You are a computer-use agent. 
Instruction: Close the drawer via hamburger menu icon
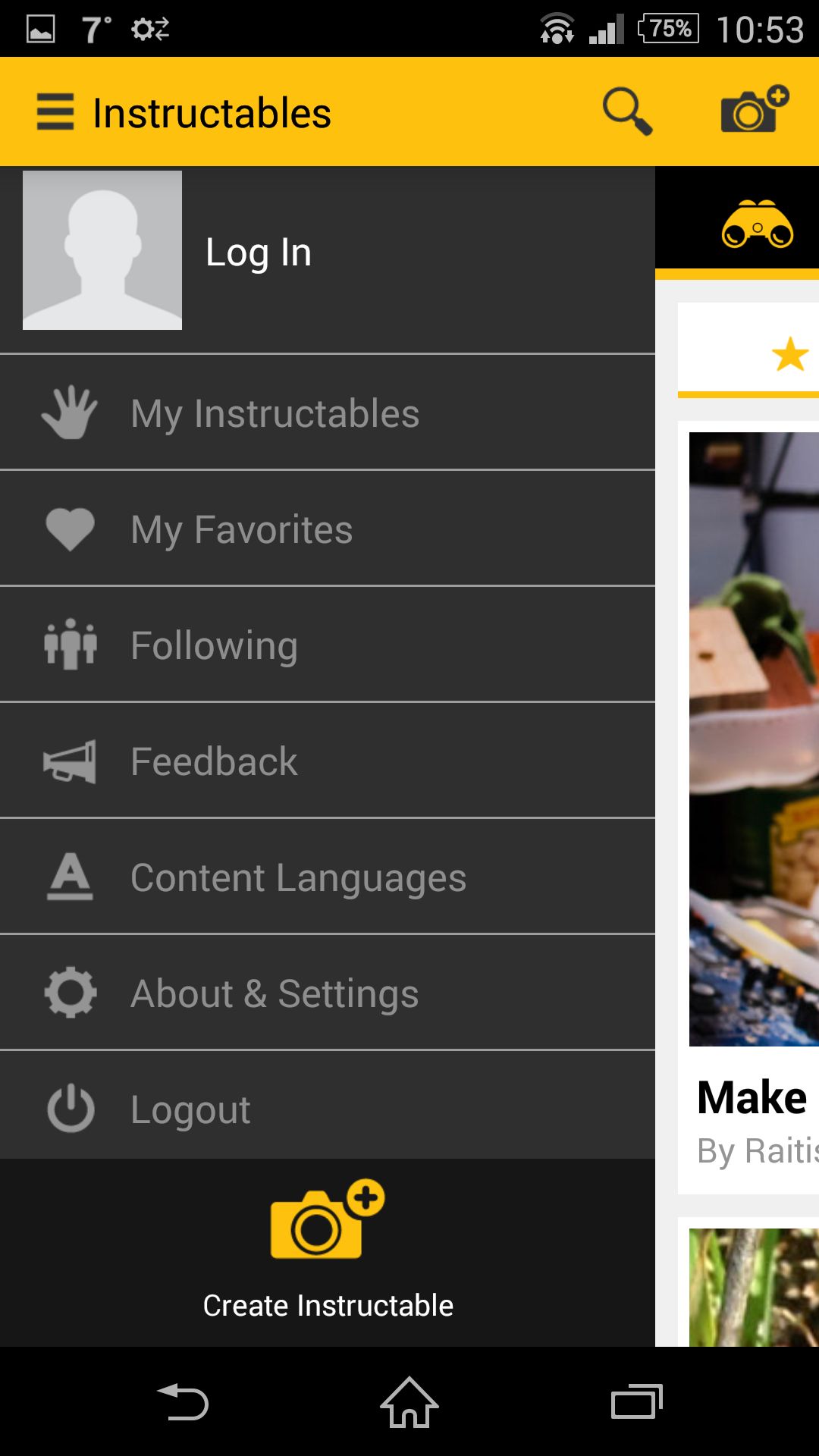55,112
